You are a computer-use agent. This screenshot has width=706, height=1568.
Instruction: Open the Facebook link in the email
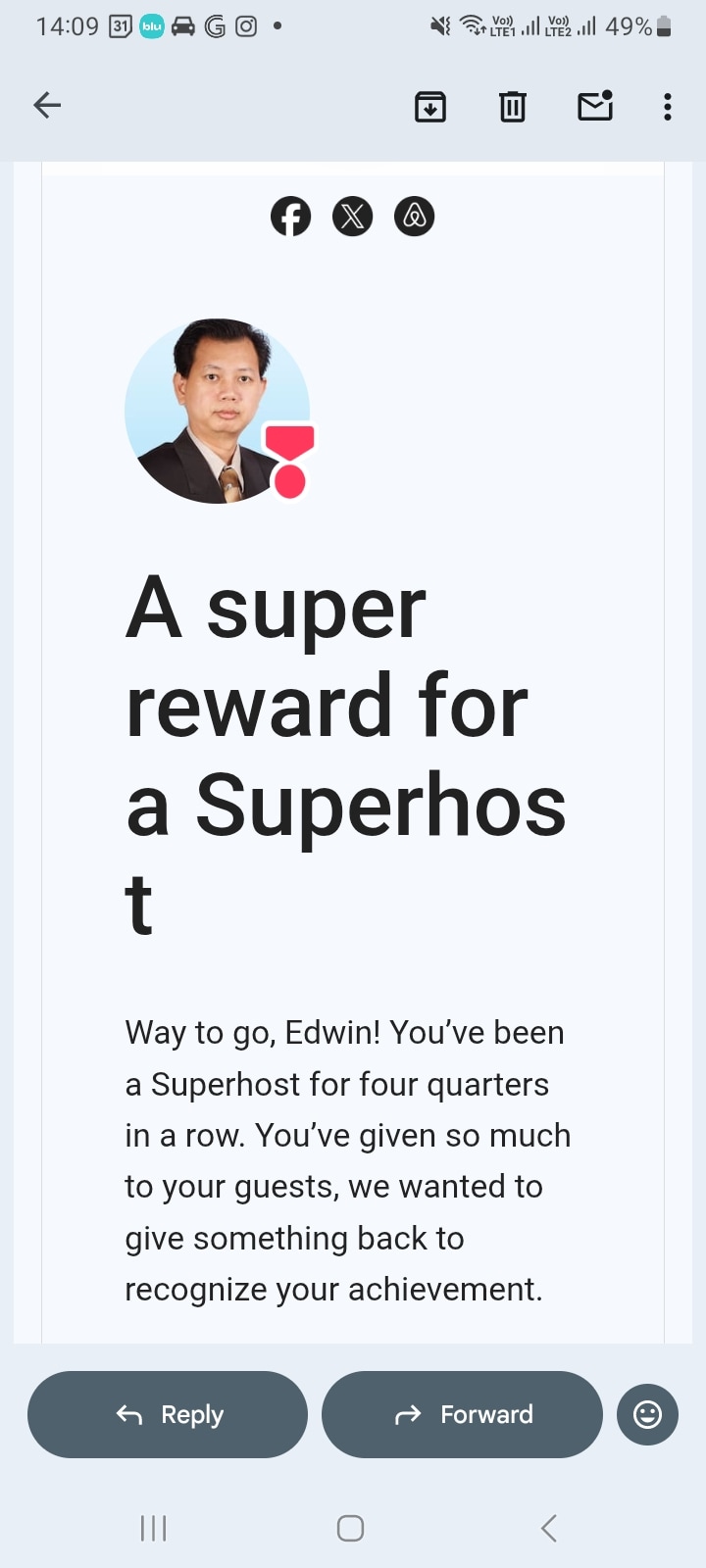(x=291, y=217)
